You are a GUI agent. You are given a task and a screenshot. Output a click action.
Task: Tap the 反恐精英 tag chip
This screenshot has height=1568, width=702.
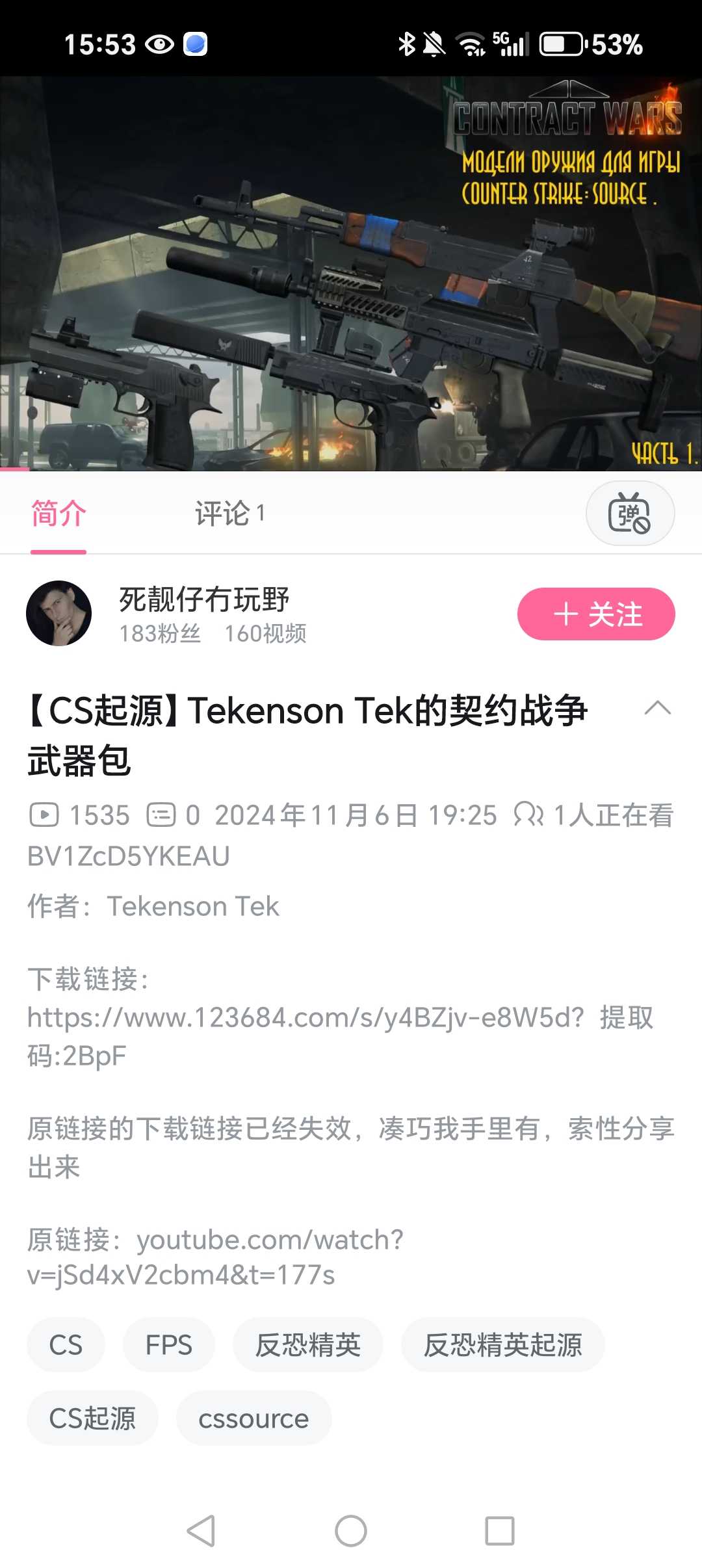[x=307, y=1345]
